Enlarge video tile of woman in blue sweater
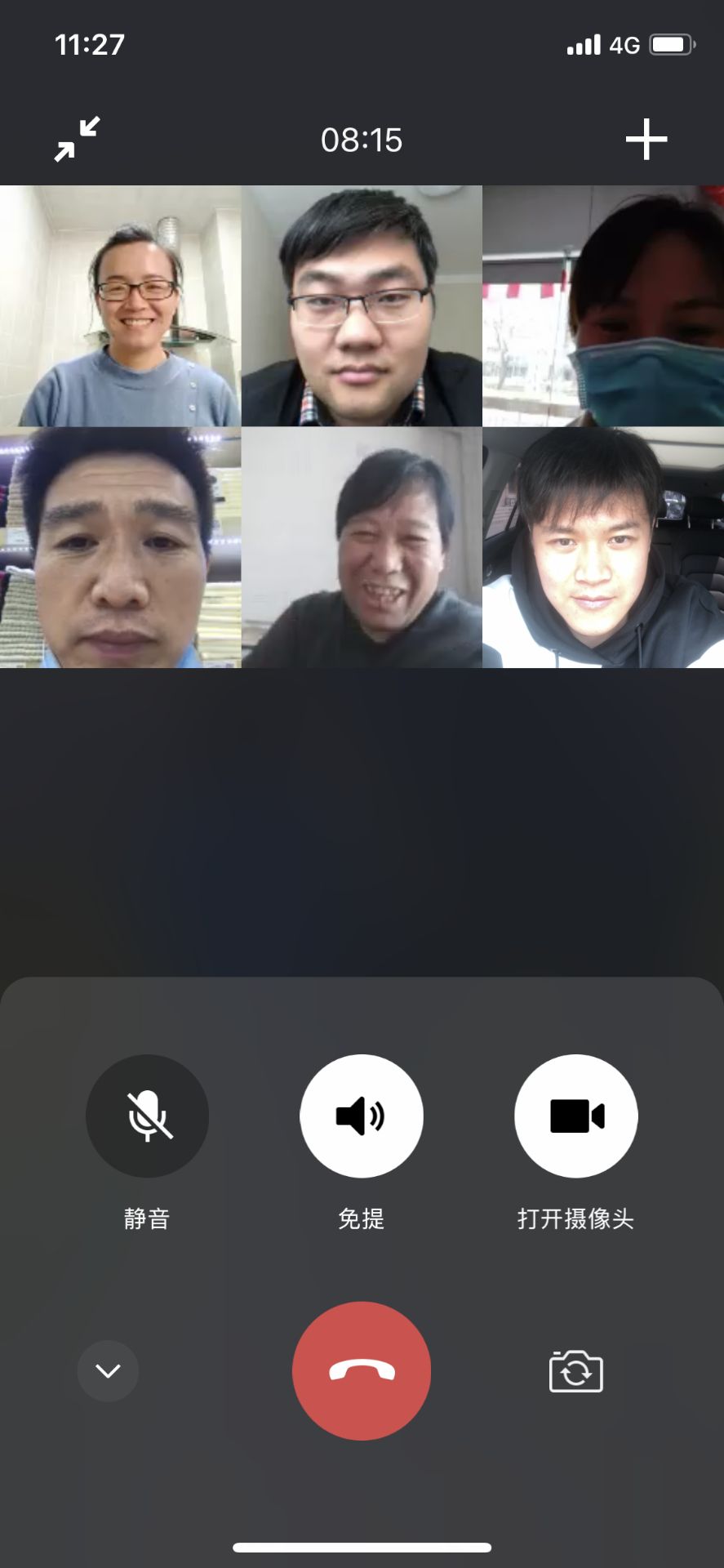 coord(121,306)
